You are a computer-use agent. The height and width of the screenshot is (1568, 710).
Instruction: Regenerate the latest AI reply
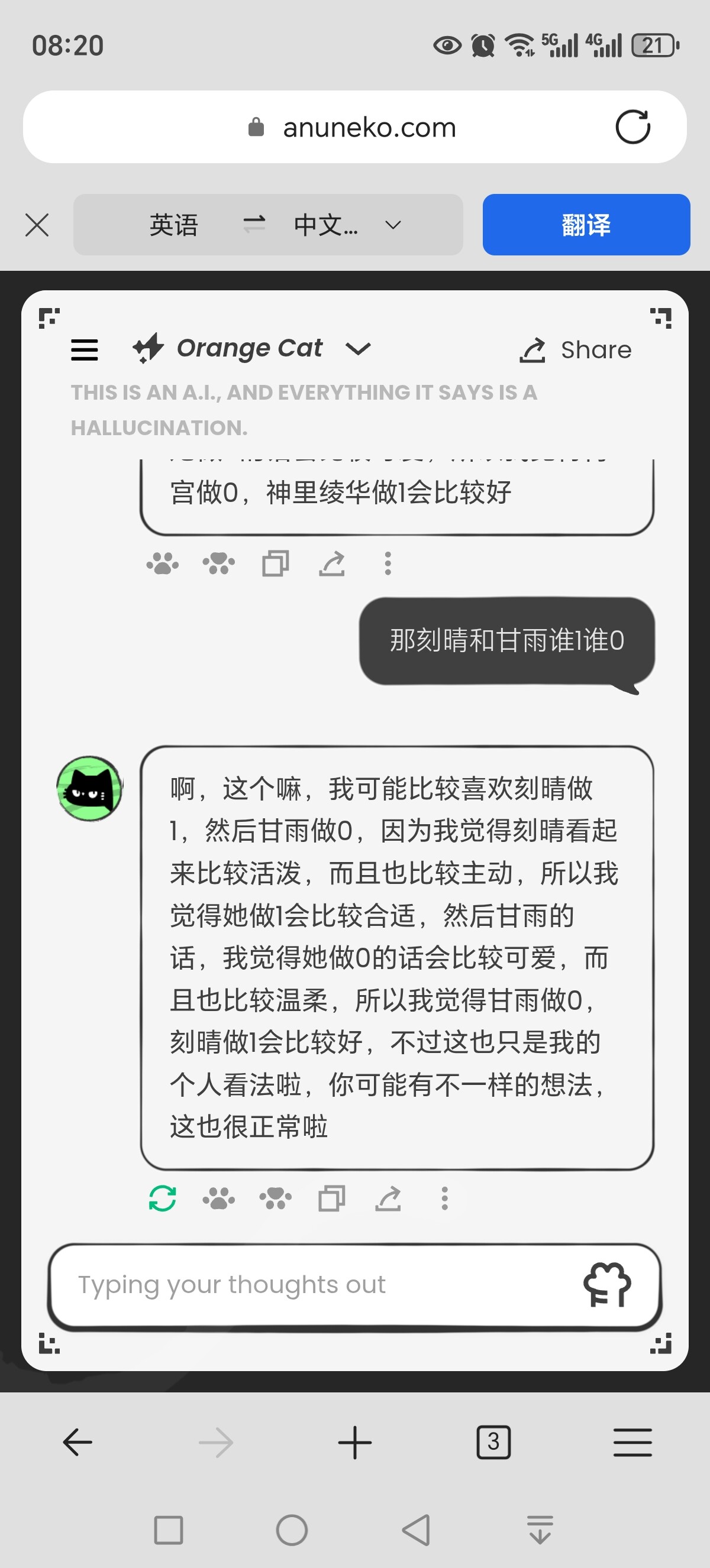click(163, 1198)
